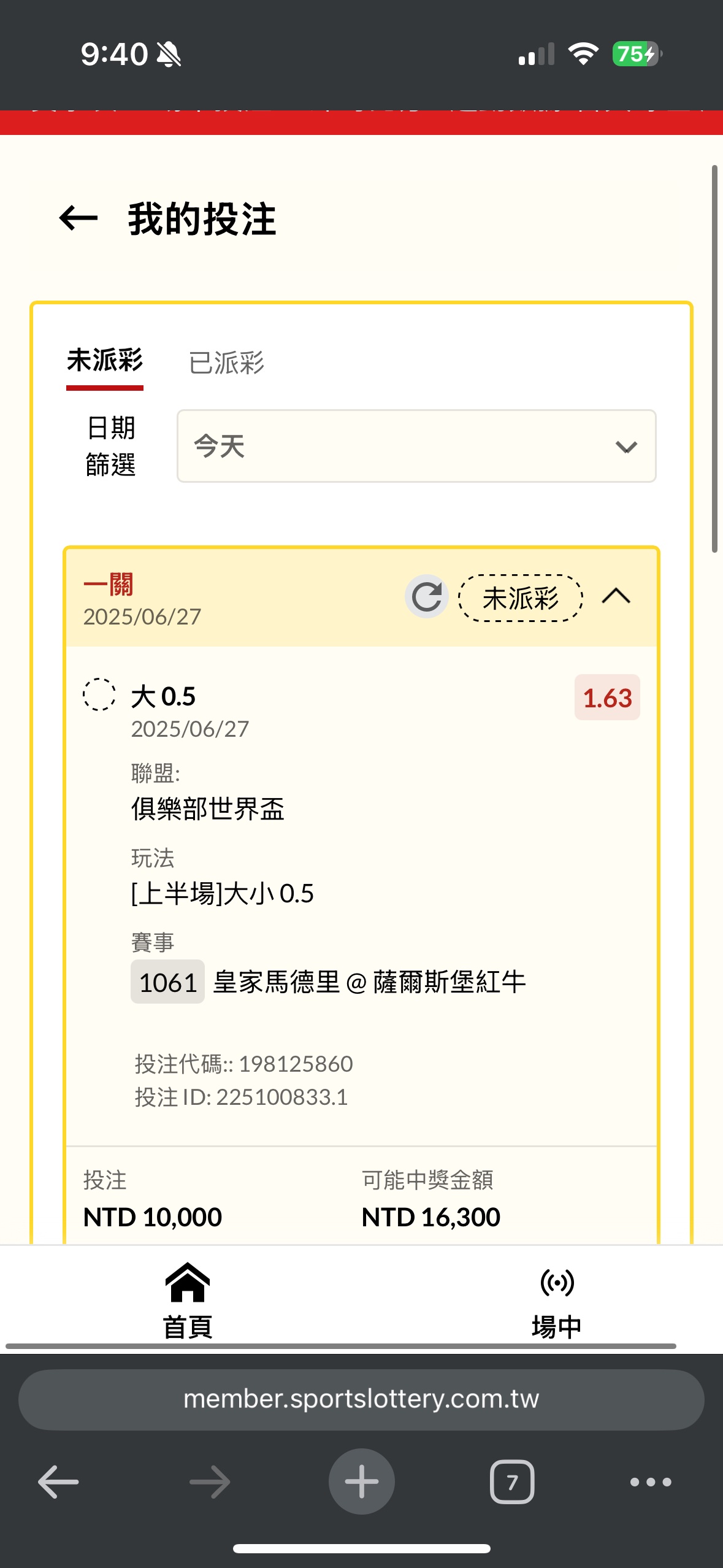Viewport: 723px width, 1568px height.
Task: Tap the browser address bar
Action: pos(361,1399)
